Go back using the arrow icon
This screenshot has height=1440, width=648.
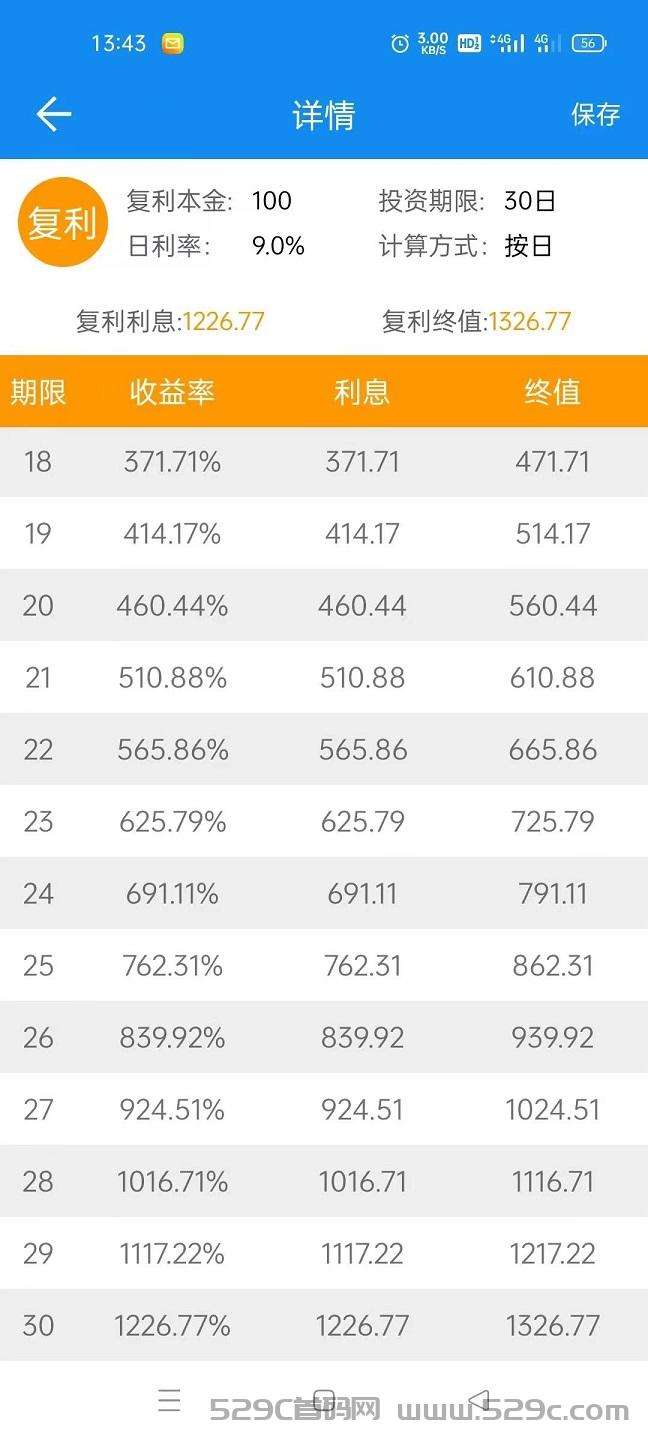coord(54,115)
